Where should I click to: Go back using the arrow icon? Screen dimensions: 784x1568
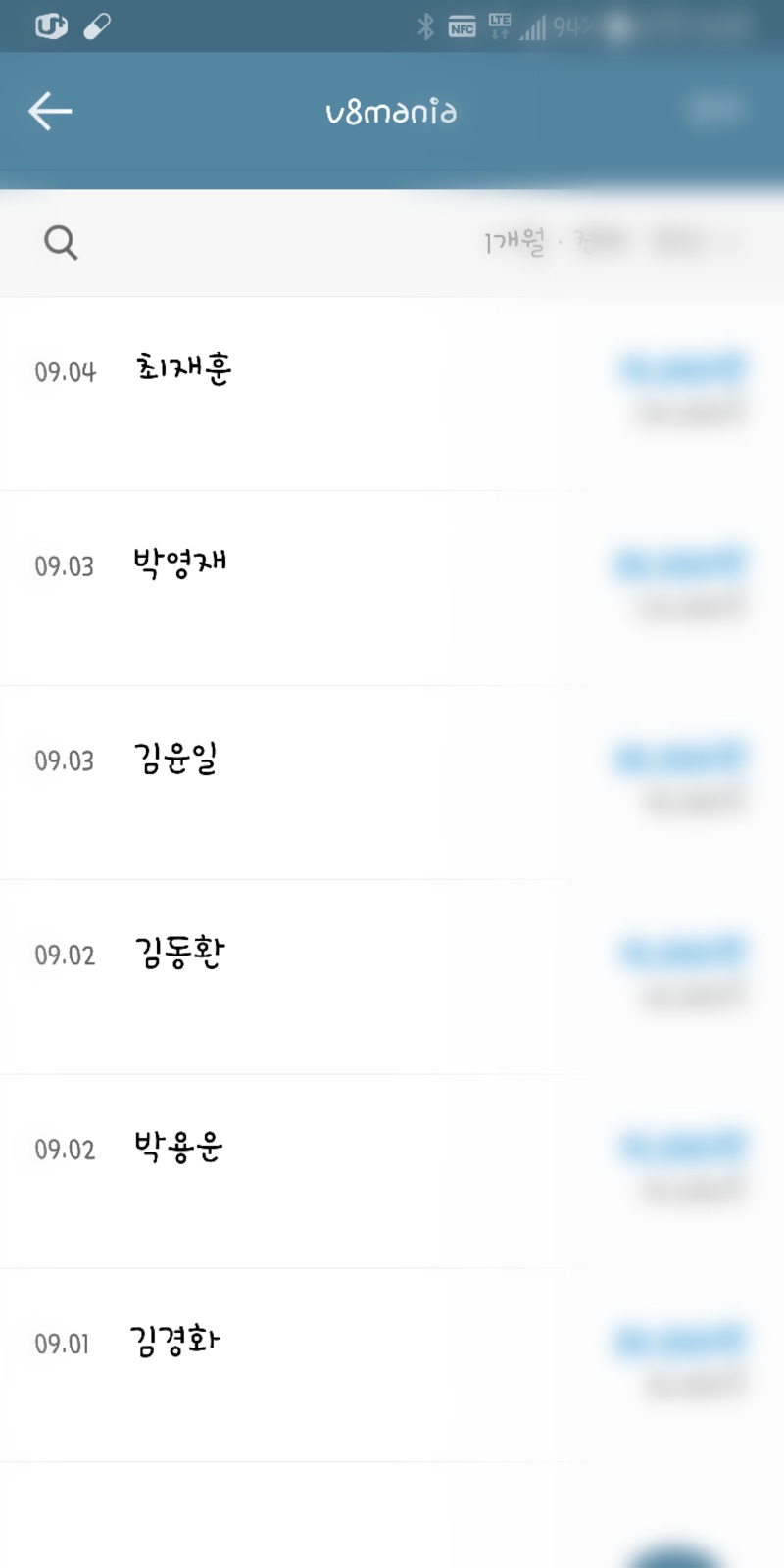pos(51,111)
